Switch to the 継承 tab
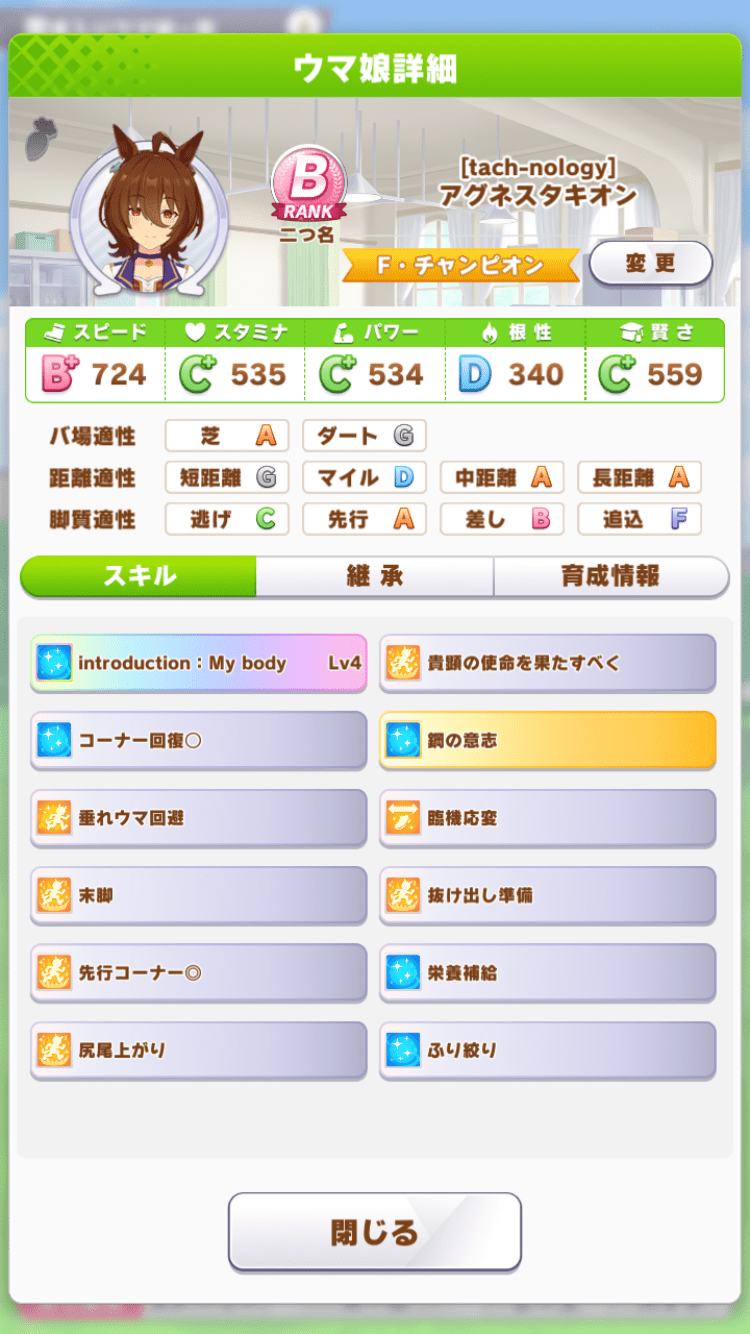 [373, 576]
